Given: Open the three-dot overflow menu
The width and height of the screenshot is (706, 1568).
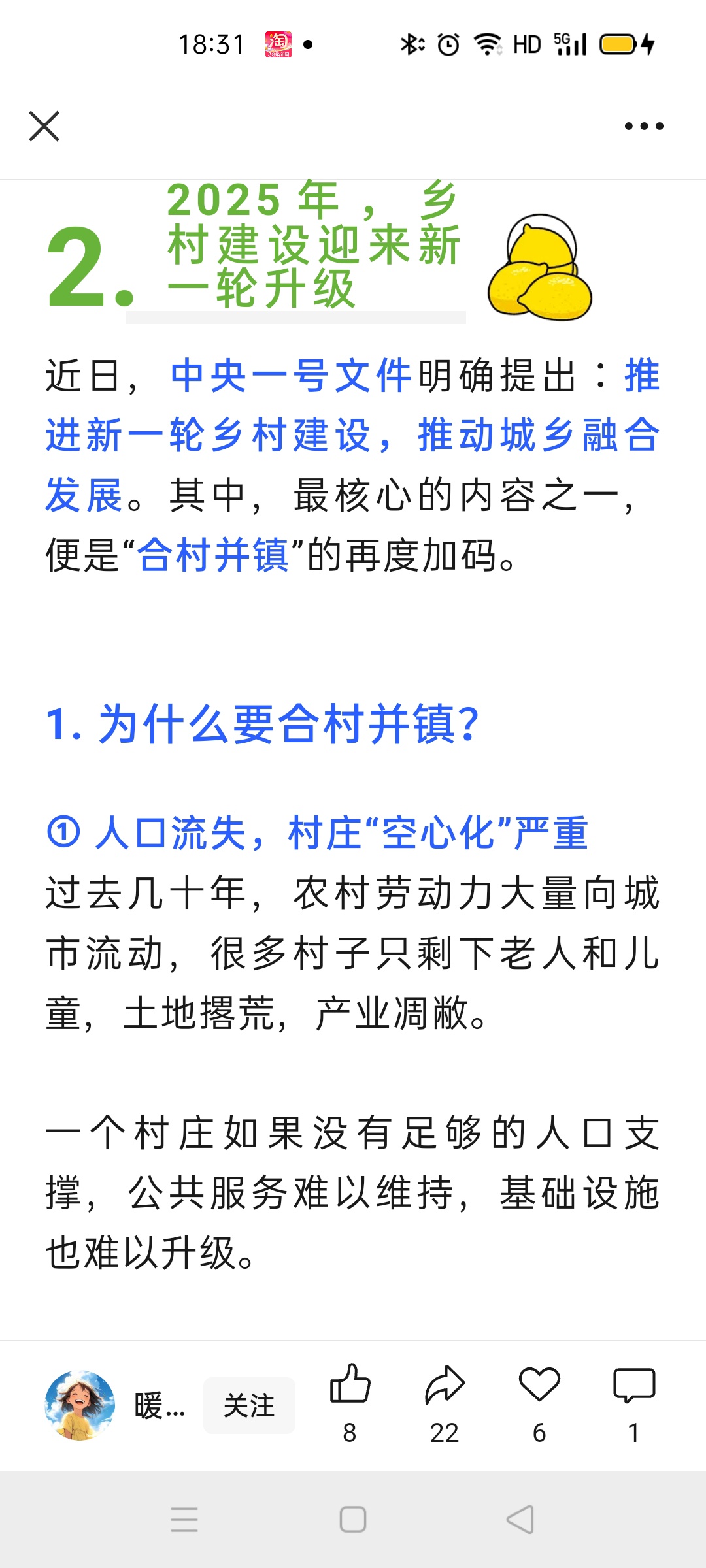Looking at the screenshot, I should coord(644,126).
